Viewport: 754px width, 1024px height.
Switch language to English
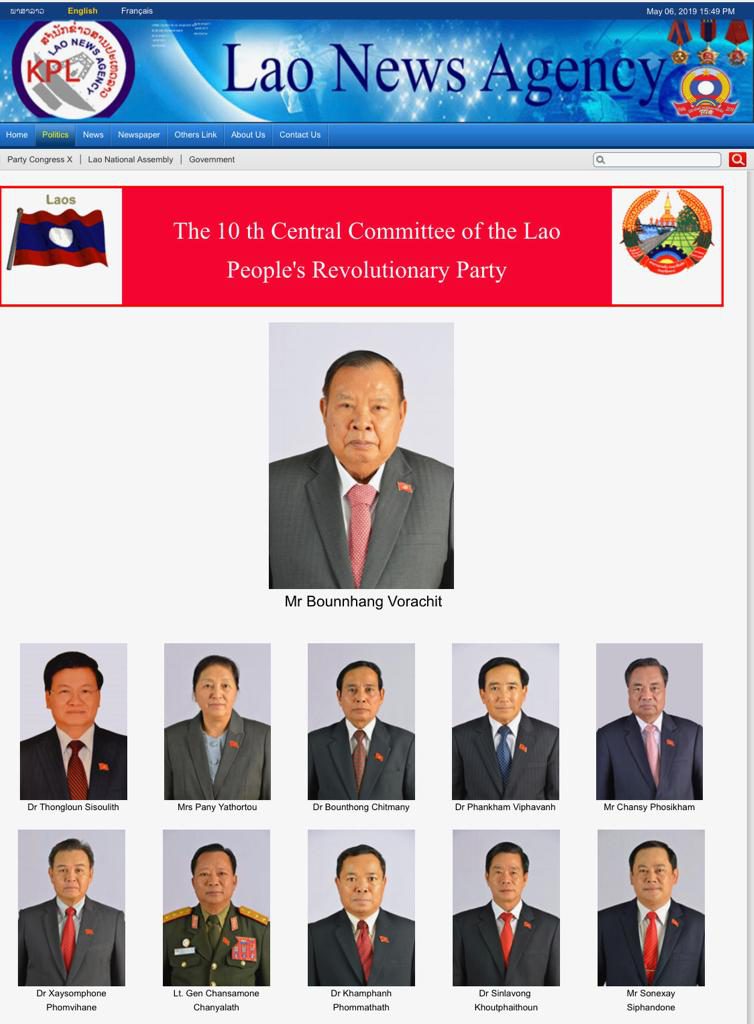[x=82, y=11]
